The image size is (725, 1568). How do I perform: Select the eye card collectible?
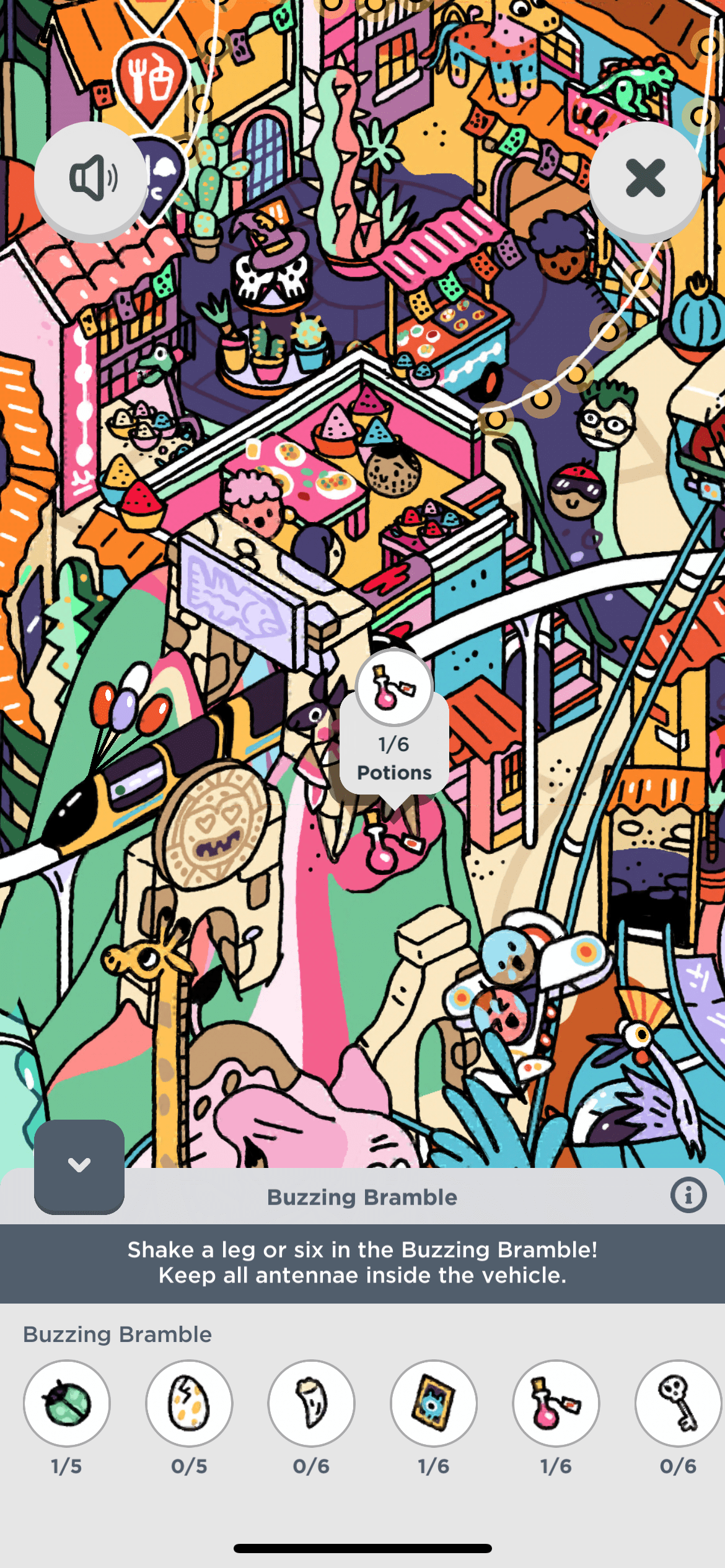(x=433, y=1403)
